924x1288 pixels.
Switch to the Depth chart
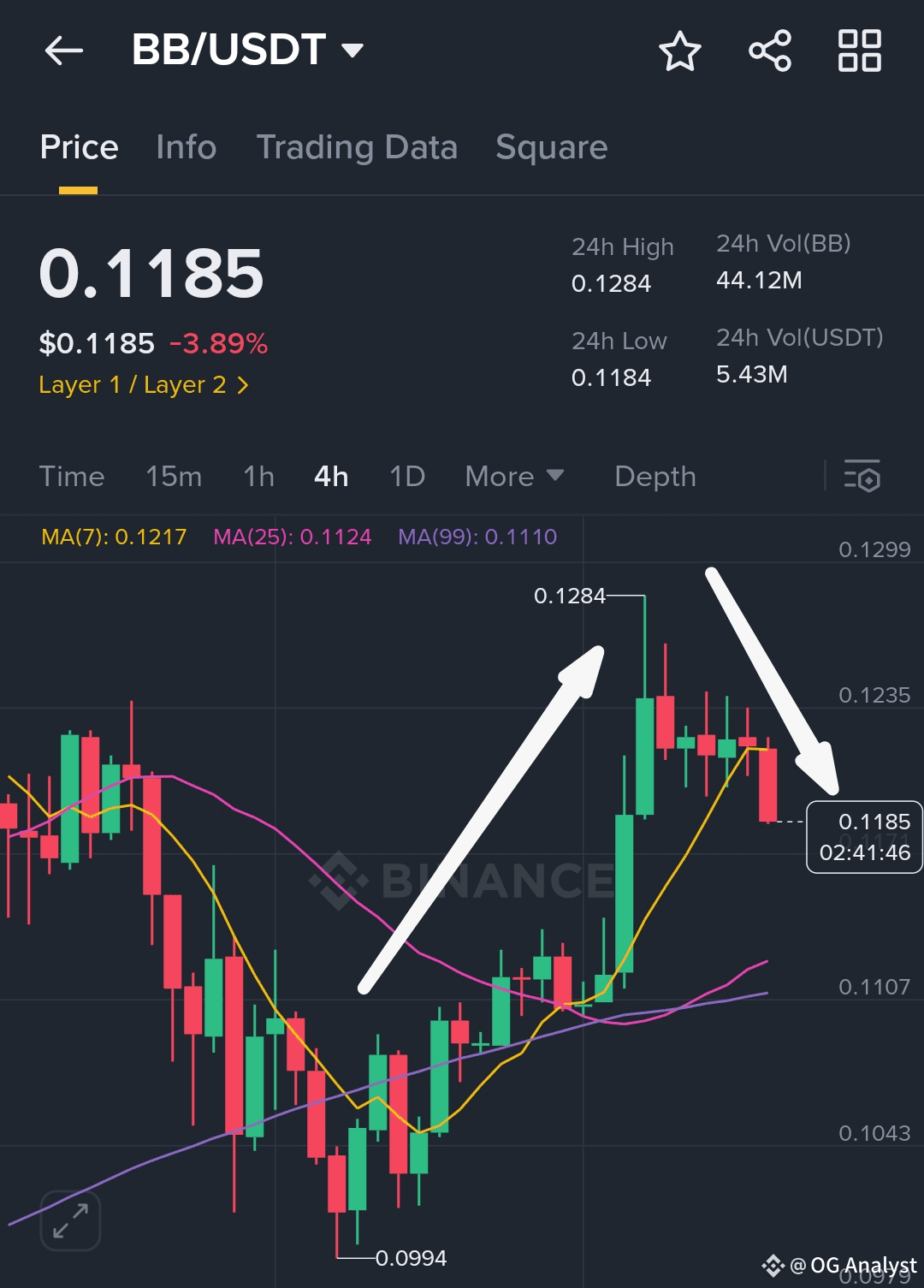654,476
